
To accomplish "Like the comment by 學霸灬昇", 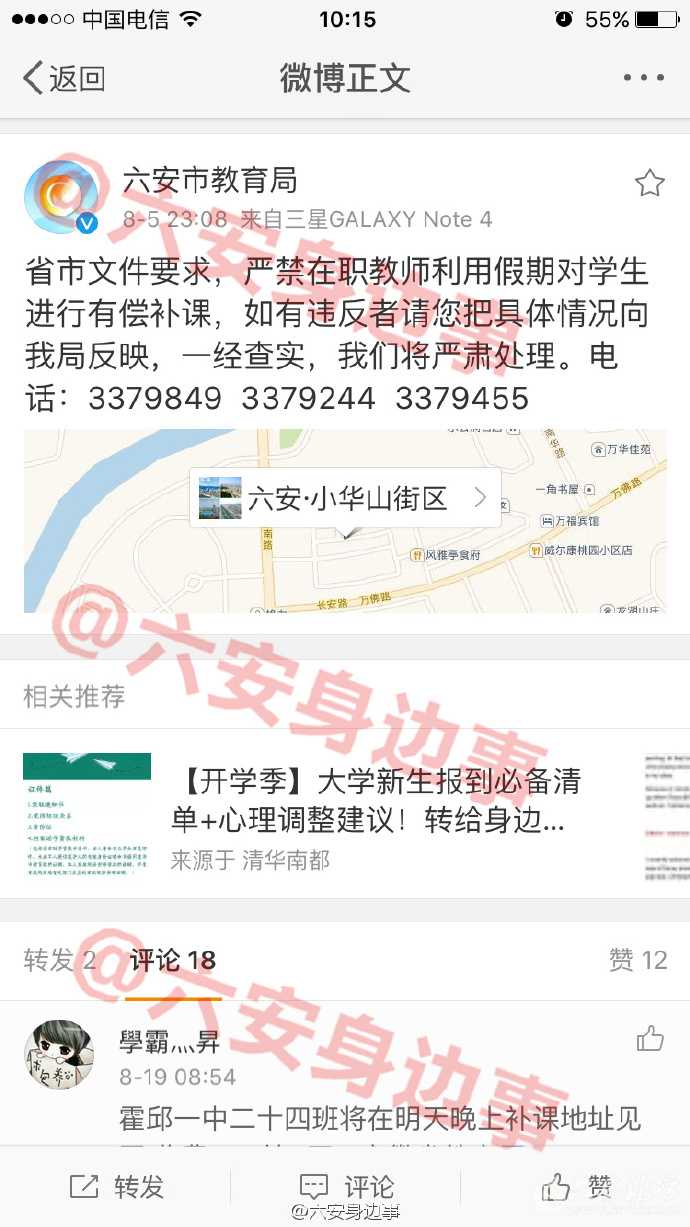I will coord(650,1040).
